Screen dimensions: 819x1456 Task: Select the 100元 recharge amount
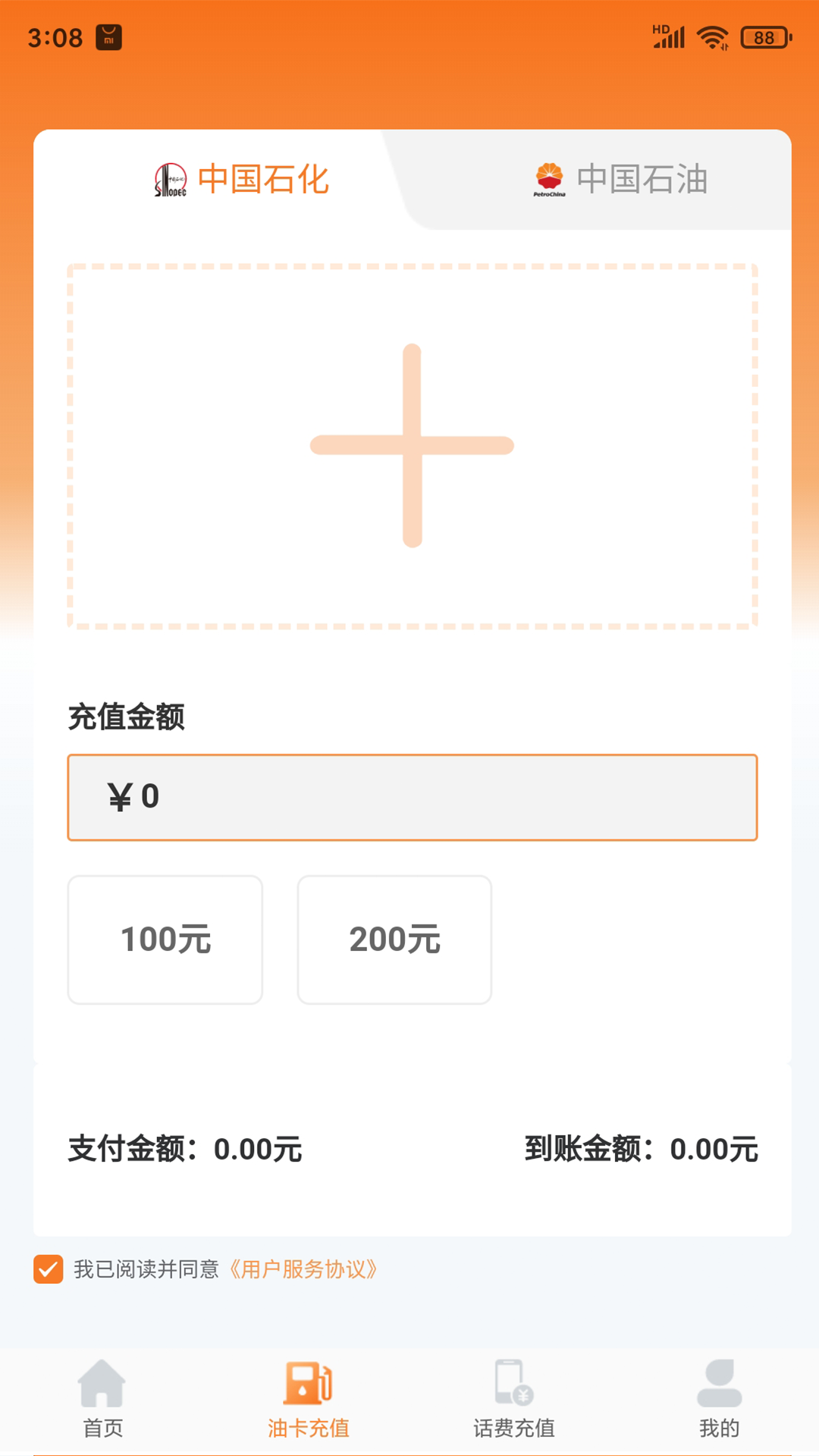[165, 940]
